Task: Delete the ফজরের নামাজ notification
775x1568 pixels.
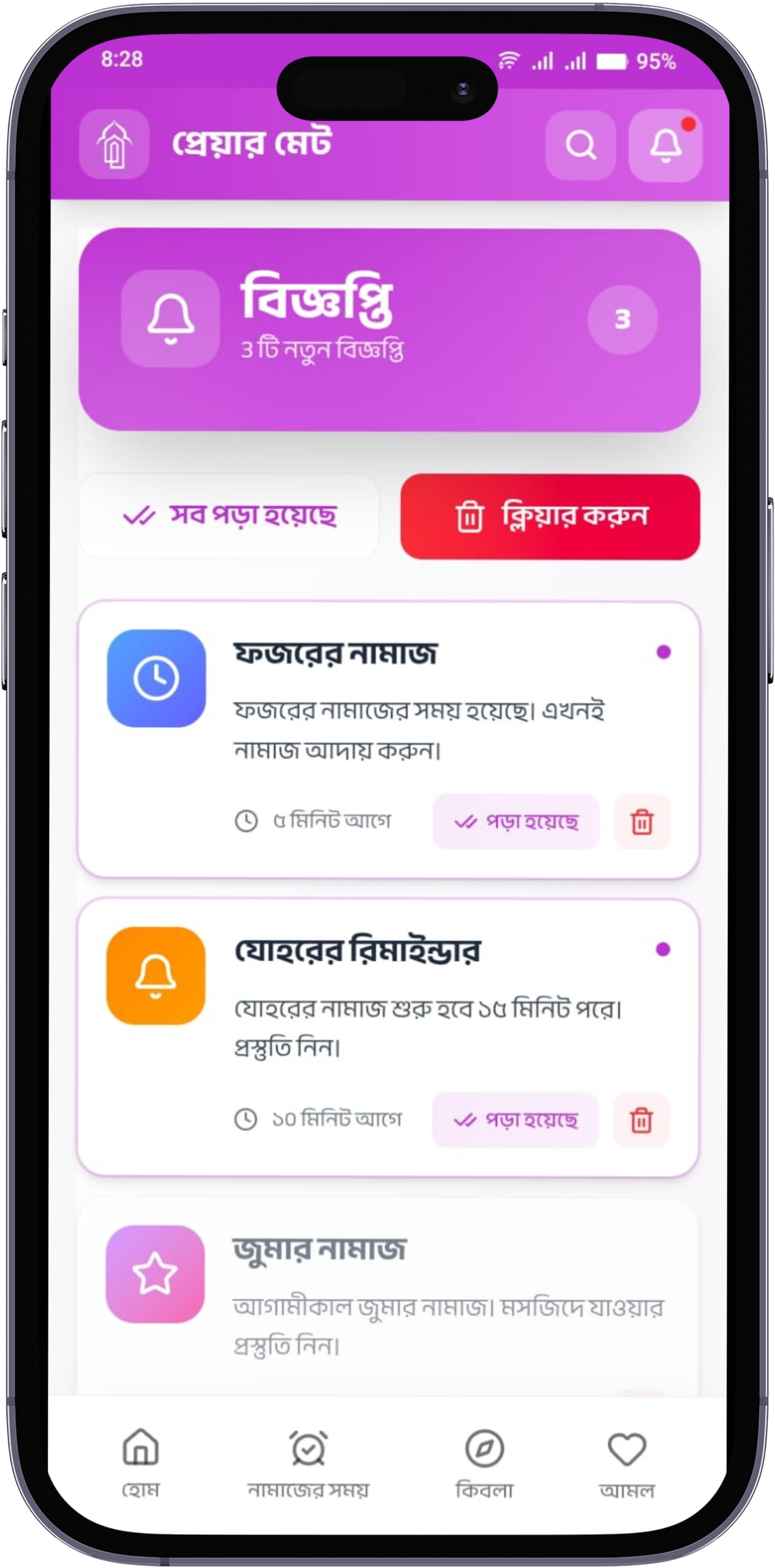Action: [642, 822]
